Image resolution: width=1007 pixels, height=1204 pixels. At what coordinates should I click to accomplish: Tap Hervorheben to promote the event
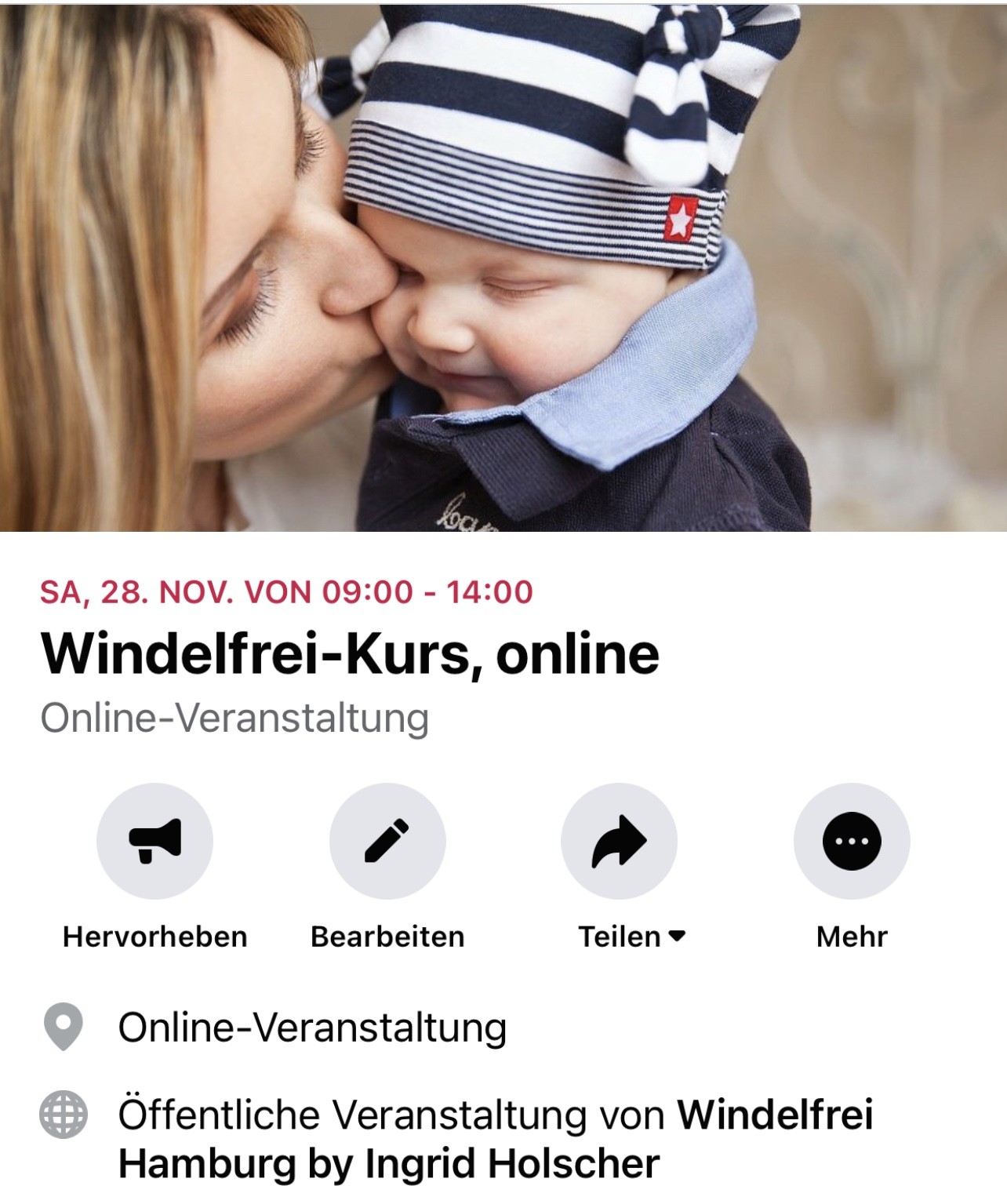coord(155,841)
